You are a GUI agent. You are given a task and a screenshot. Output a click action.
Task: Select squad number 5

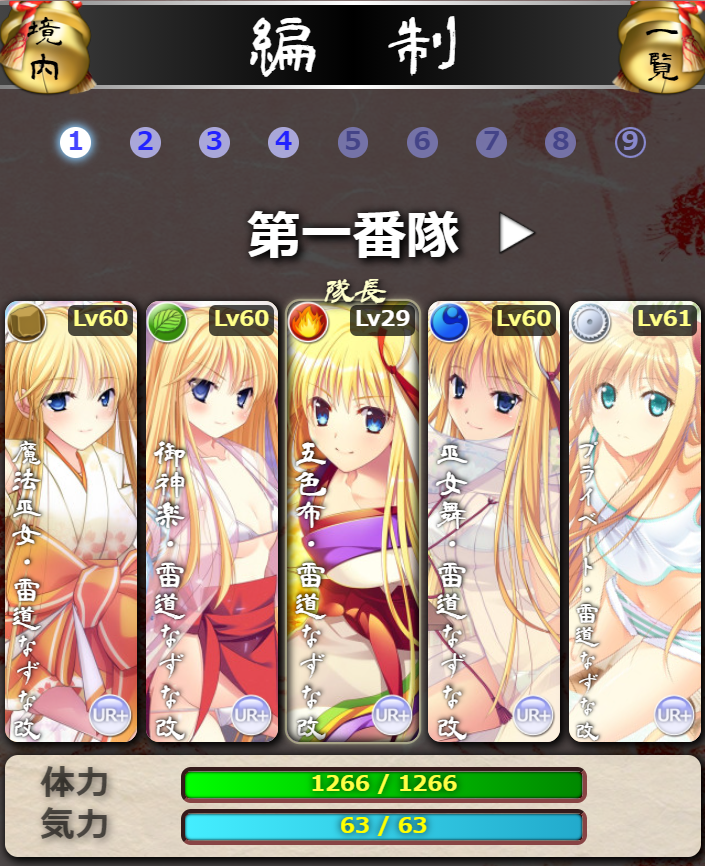[x=352, y=142]
